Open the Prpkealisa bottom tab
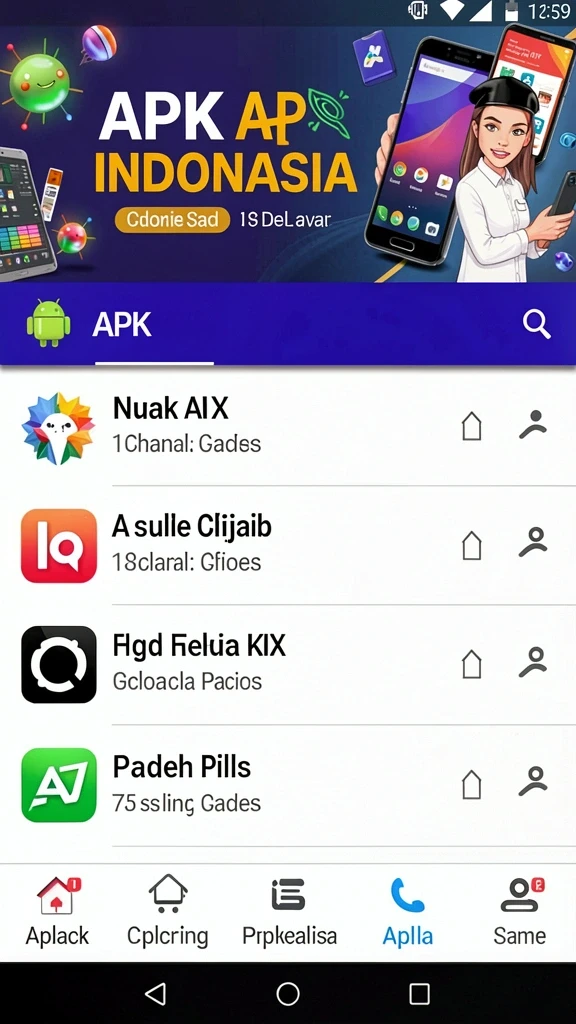This screenshot has width=576, height=1024. pyautogui.click(x=289, y=912)
